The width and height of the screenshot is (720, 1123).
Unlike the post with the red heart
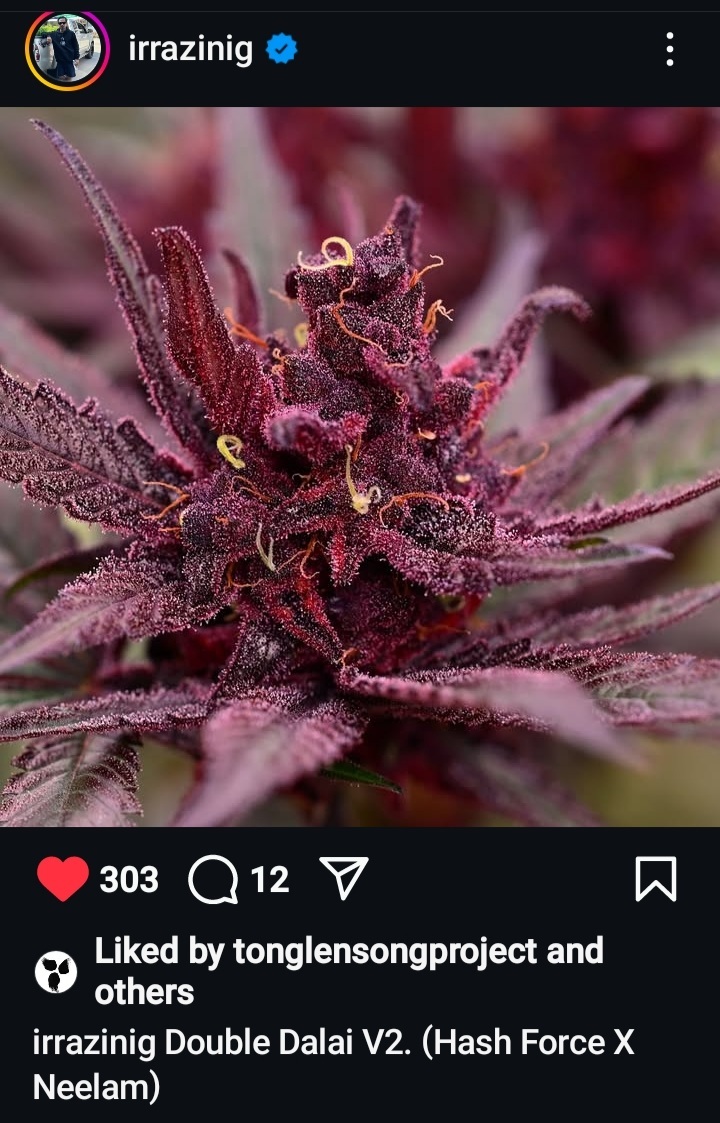(x=62, y=879)
